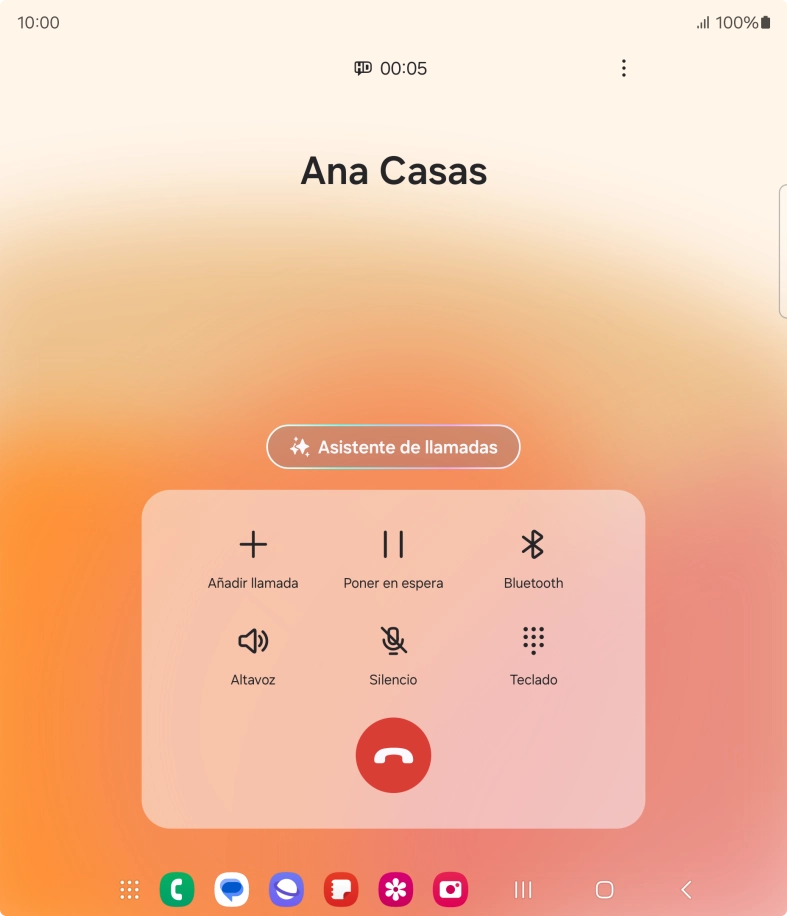Screen dimensions: 787x916
Task: Open the call overflow menu
Action: [x=623, y=68]
